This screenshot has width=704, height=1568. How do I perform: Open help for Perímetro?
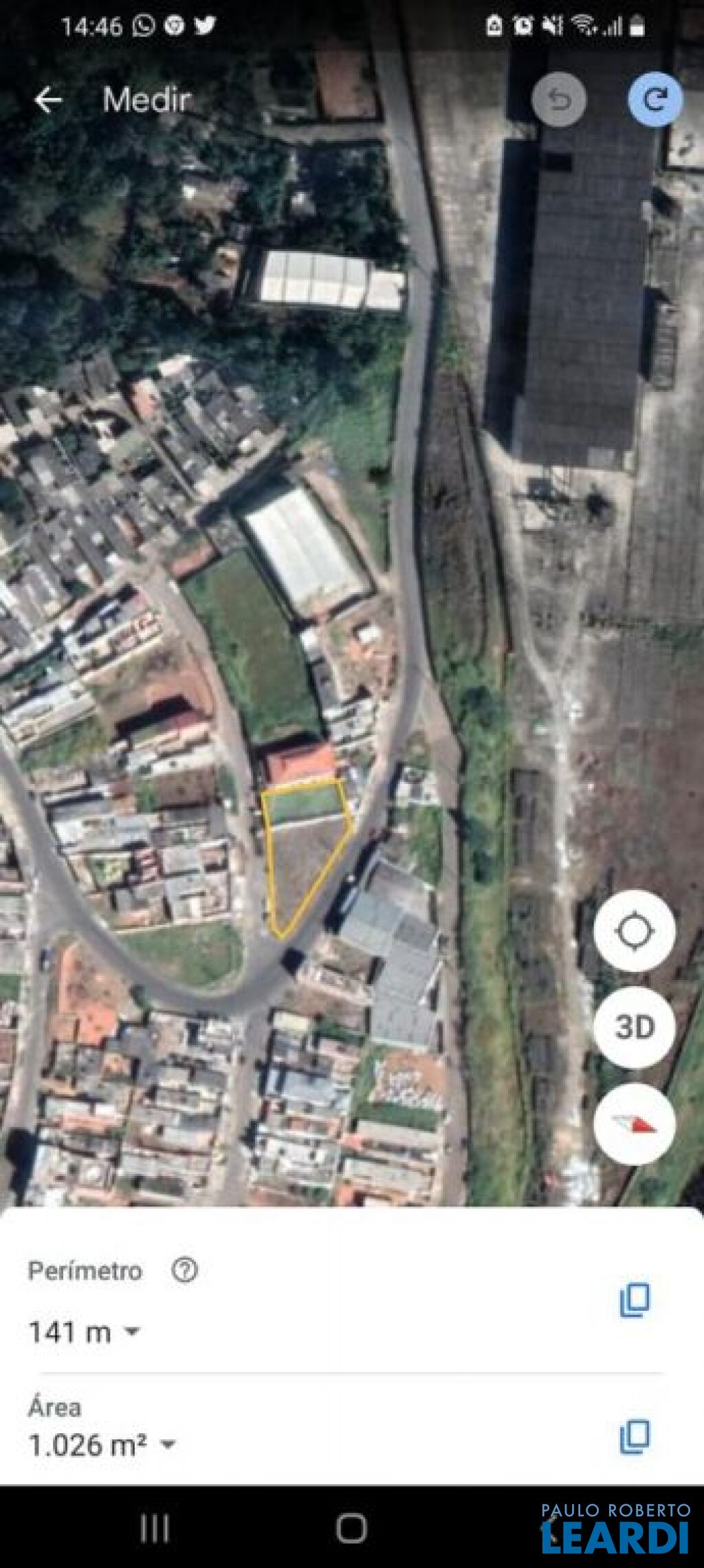click(184, 1270)
